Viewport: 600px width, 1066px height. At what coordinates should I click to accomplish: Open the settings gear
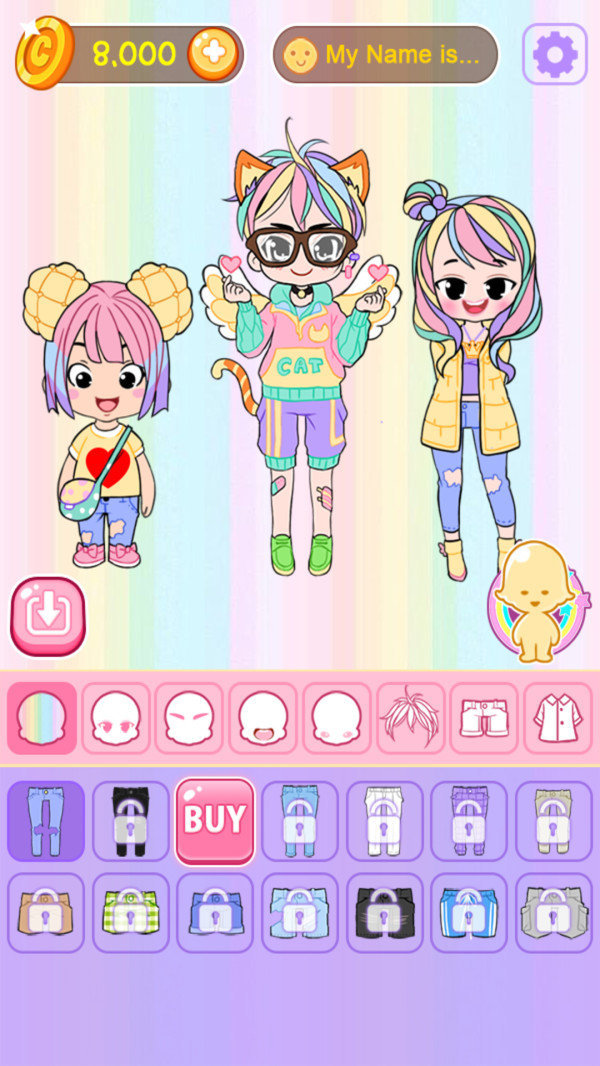click(554, 54)
